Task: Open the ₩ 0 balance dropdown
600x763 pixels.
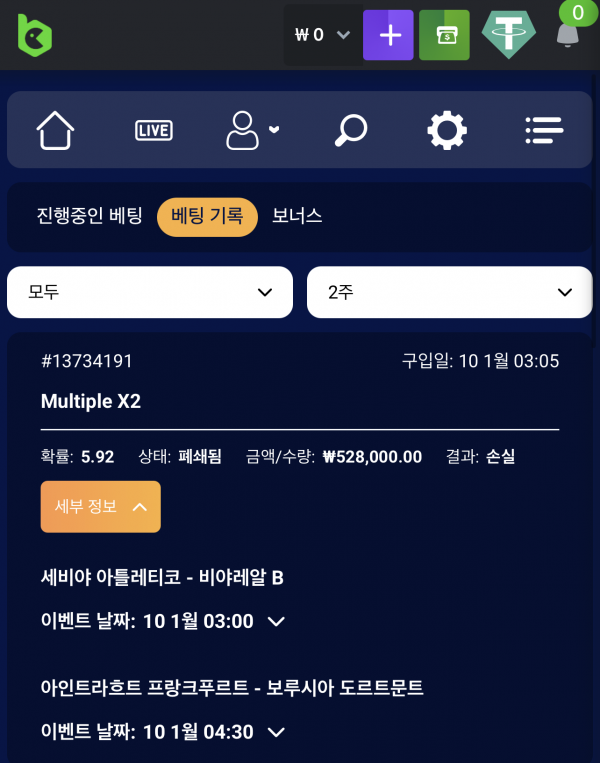Action: 322,35
